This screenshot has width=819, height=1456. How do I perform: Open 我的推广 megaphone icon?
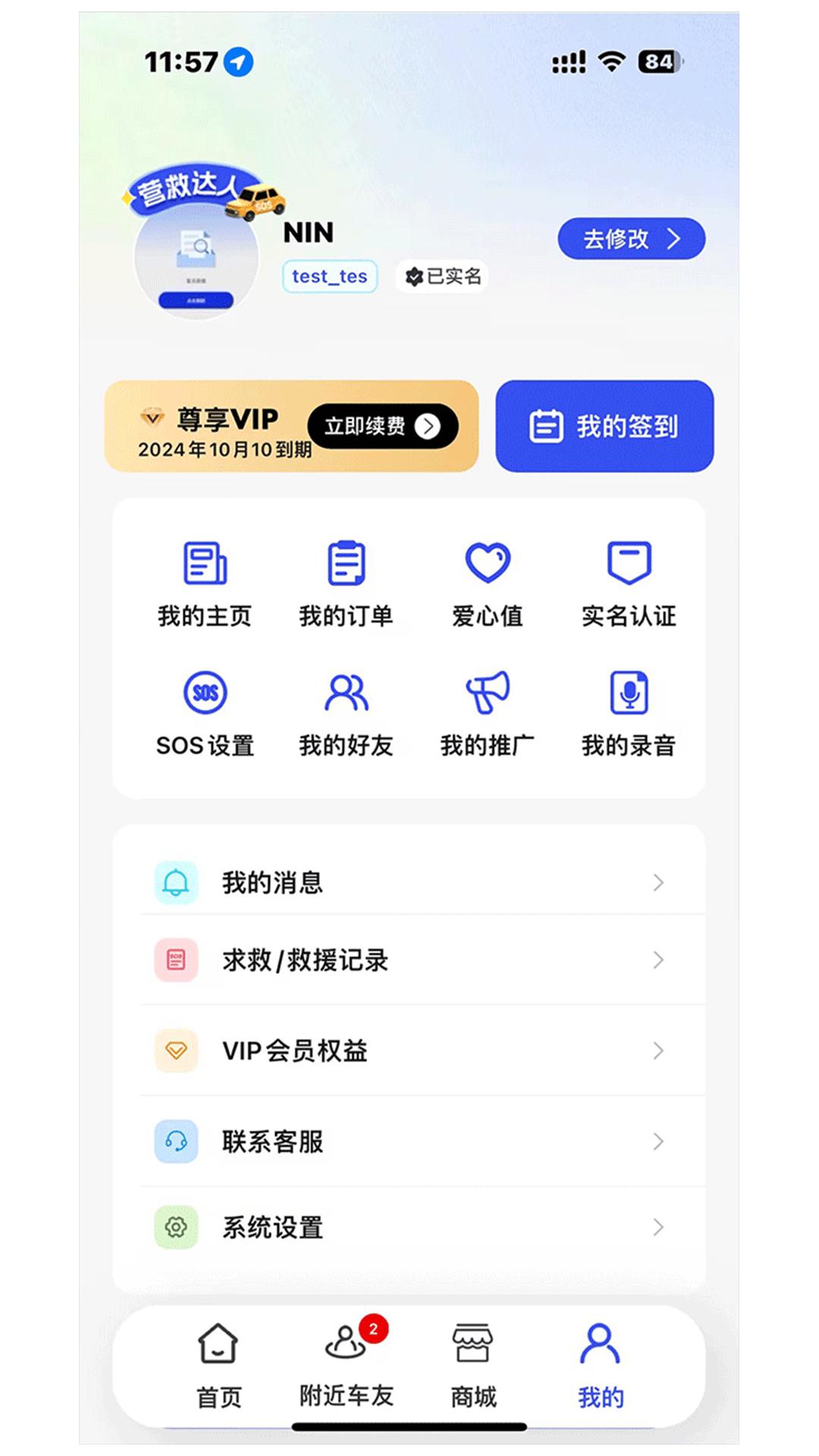[x=488, y=692]
